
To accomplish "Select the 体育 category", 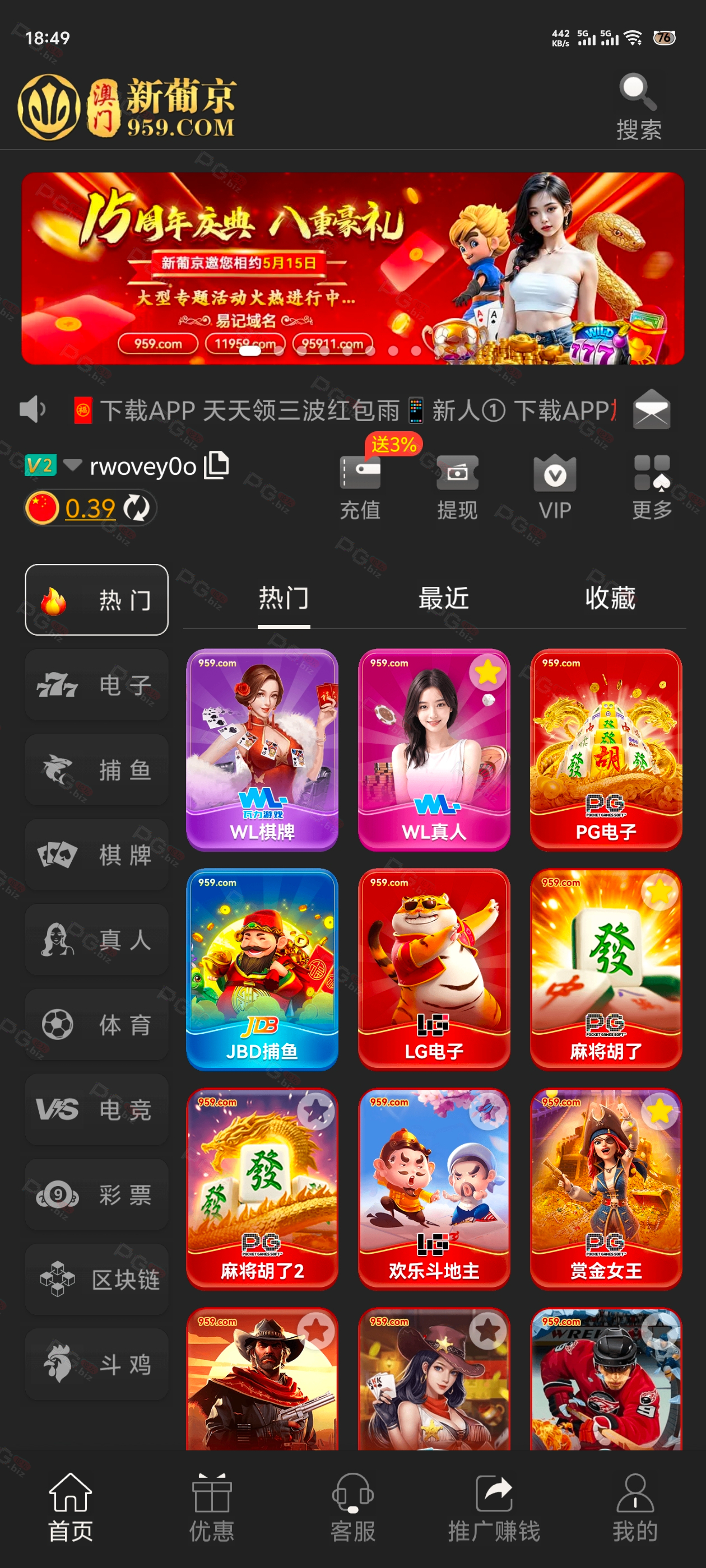I will pyautogui.click(x=97, y=1025).
